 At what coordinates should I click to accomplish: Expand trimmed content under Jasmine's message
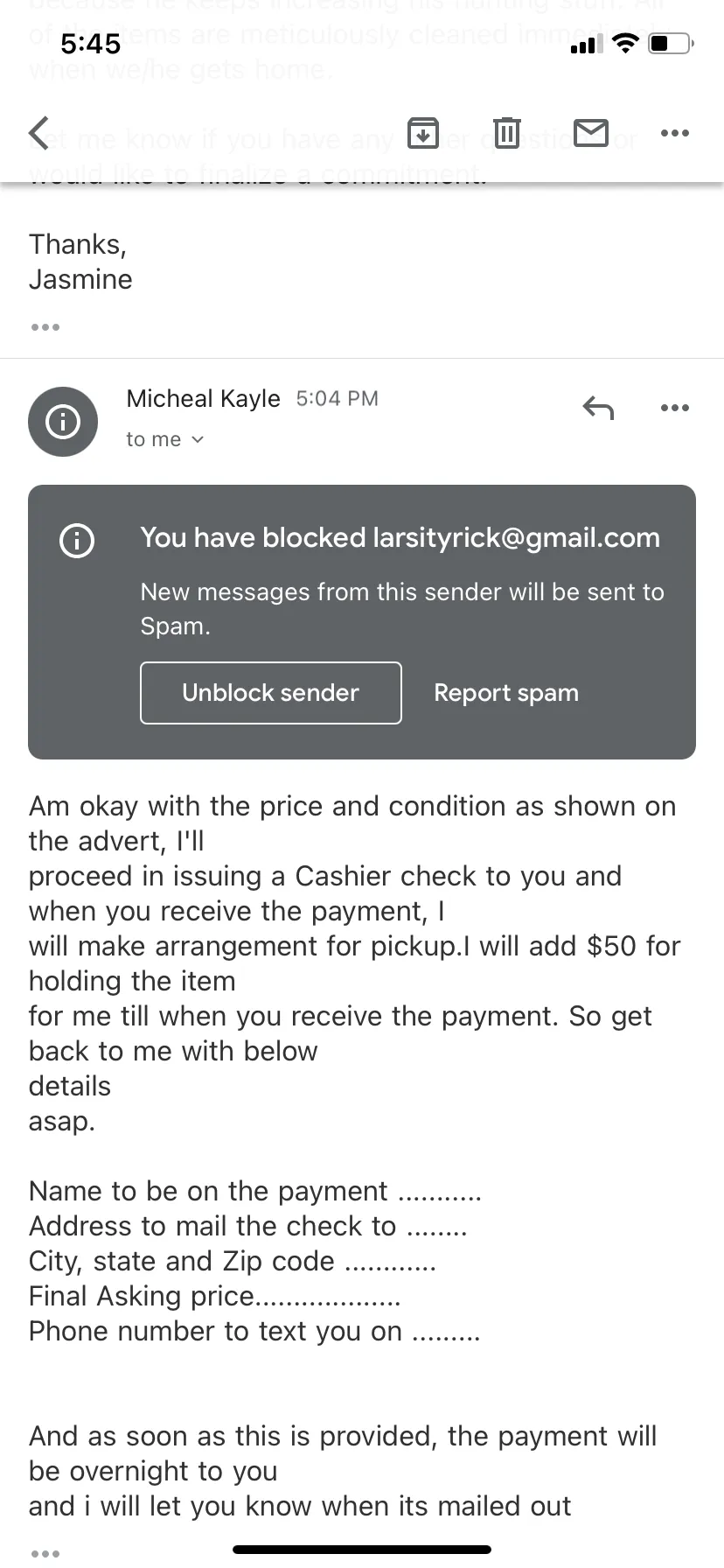point(45,327)
